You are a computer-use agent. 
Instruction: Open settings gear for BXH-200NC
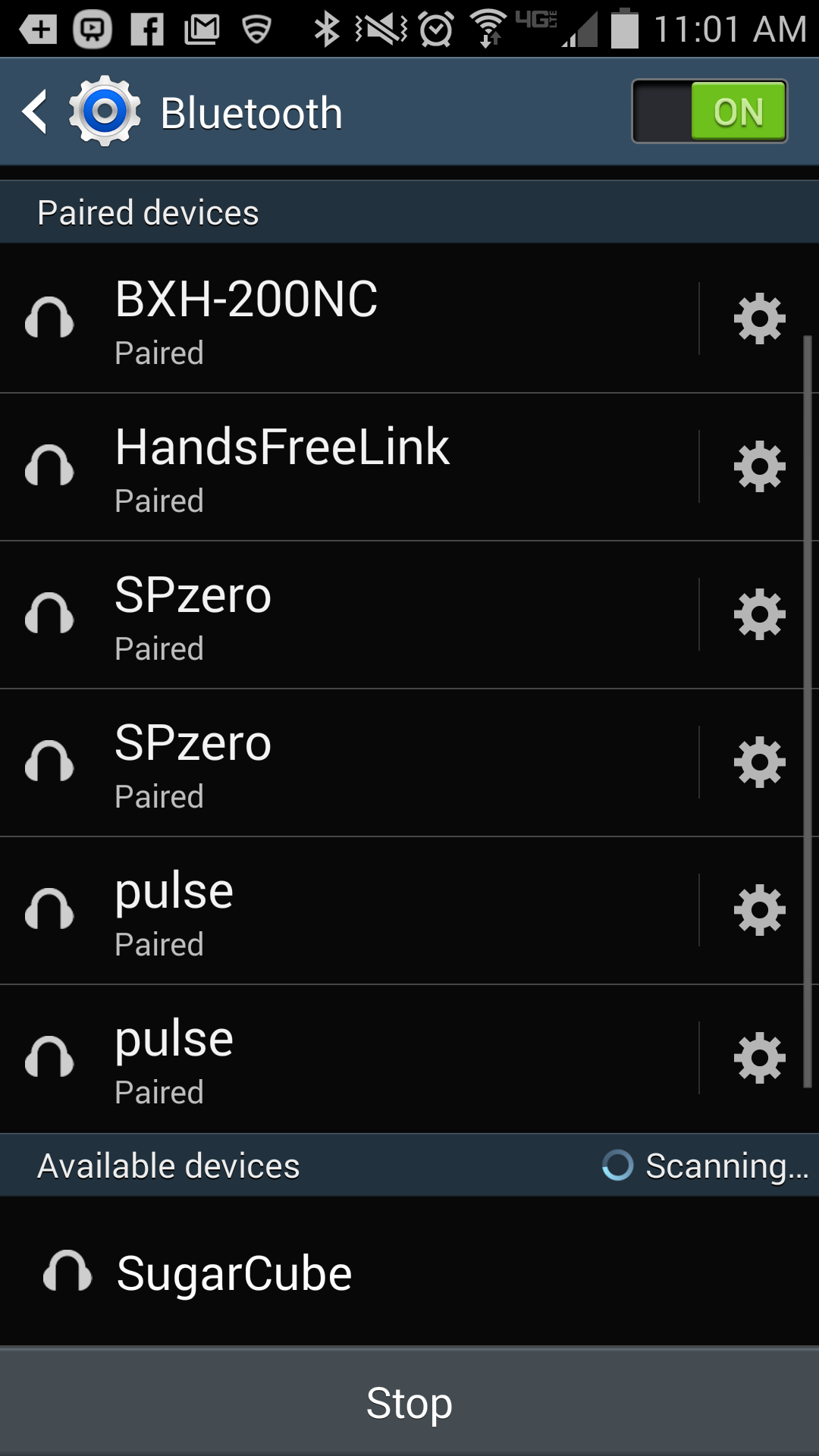(759, 318)
